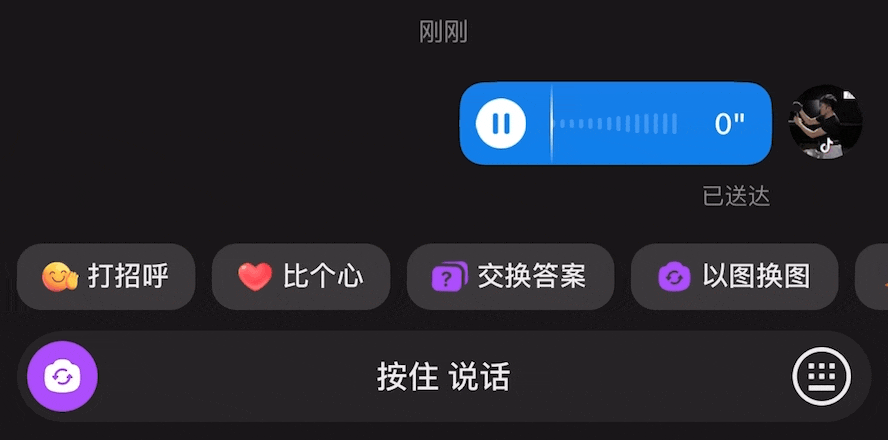Tap the 按住 说话 voice bar
888x440 pixels.
pos(444,377)
